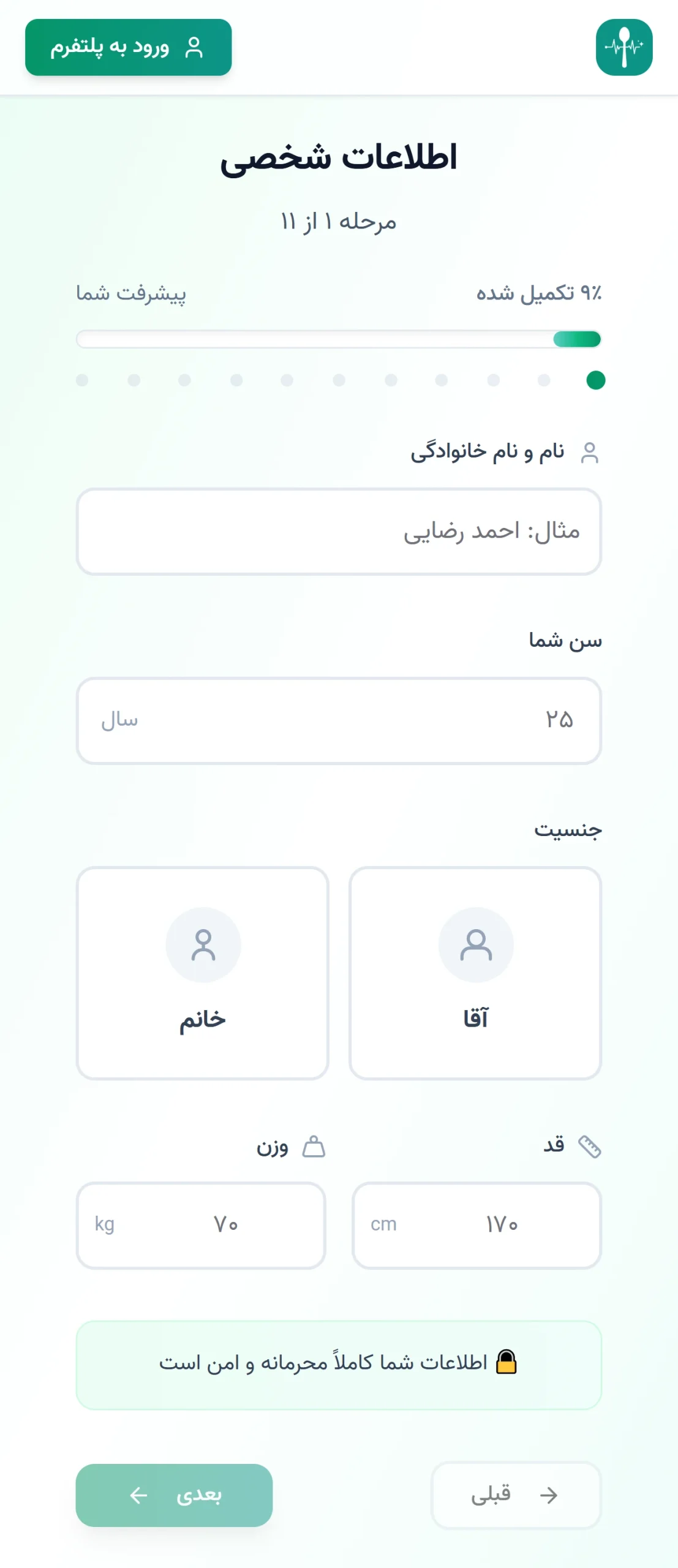Focus the نام و نام خانوادگی name field

coord(339,531)
